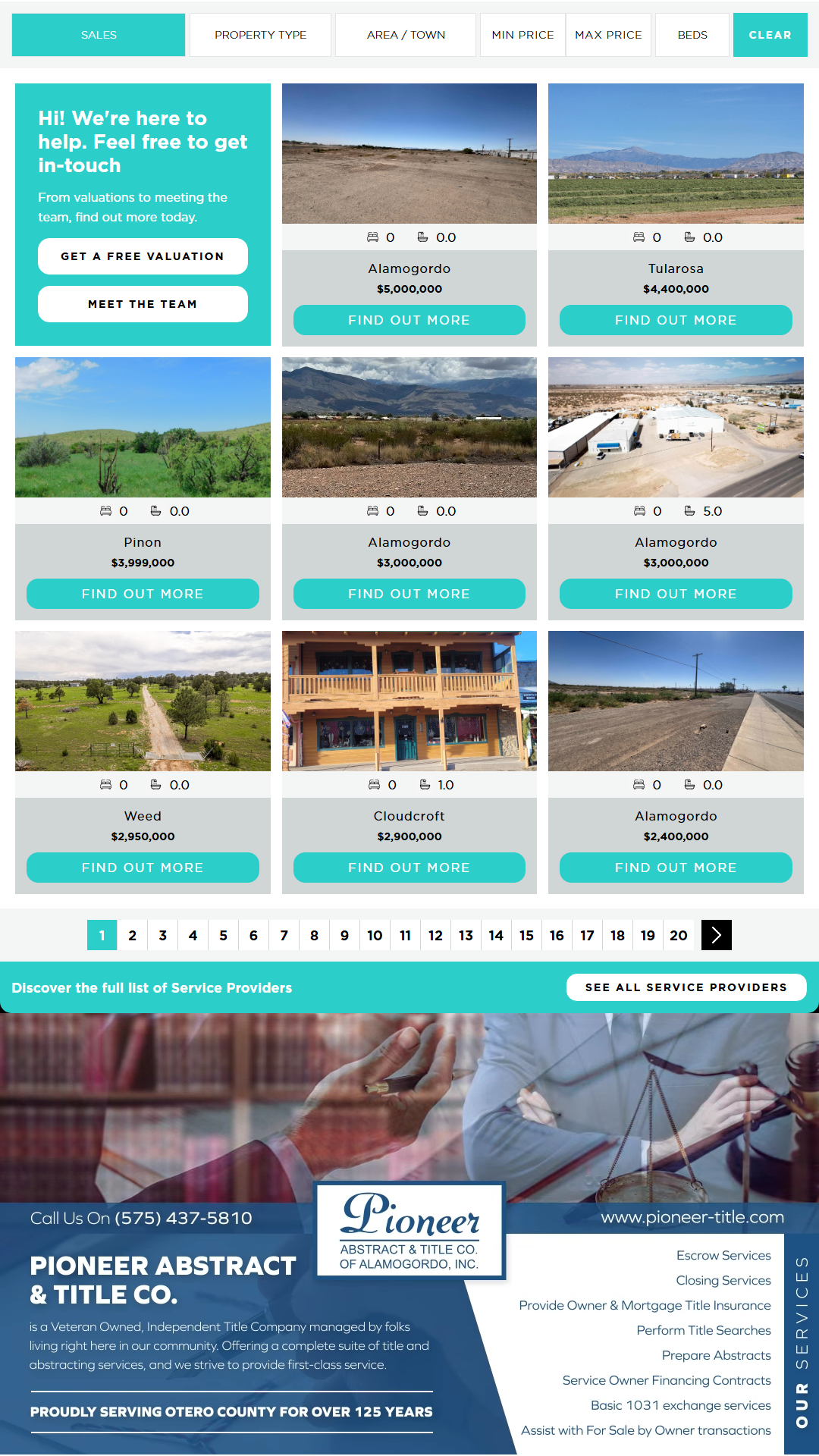Choose a Min Price value
The height and width of the screenshot is (1456, 819).
tap(522, 35)
